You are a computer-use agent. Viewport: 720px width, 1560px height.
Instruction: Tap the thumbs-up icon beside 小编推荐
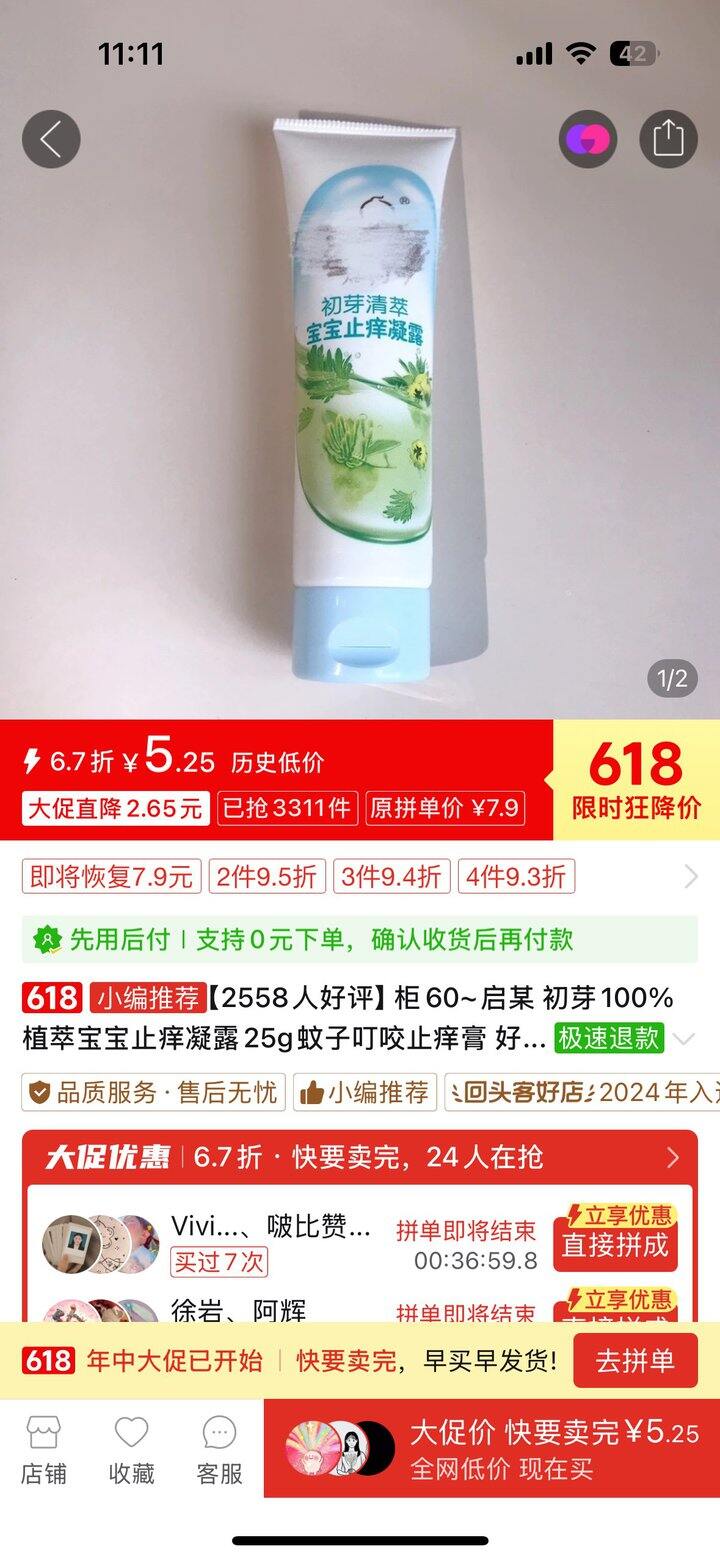312,1092
